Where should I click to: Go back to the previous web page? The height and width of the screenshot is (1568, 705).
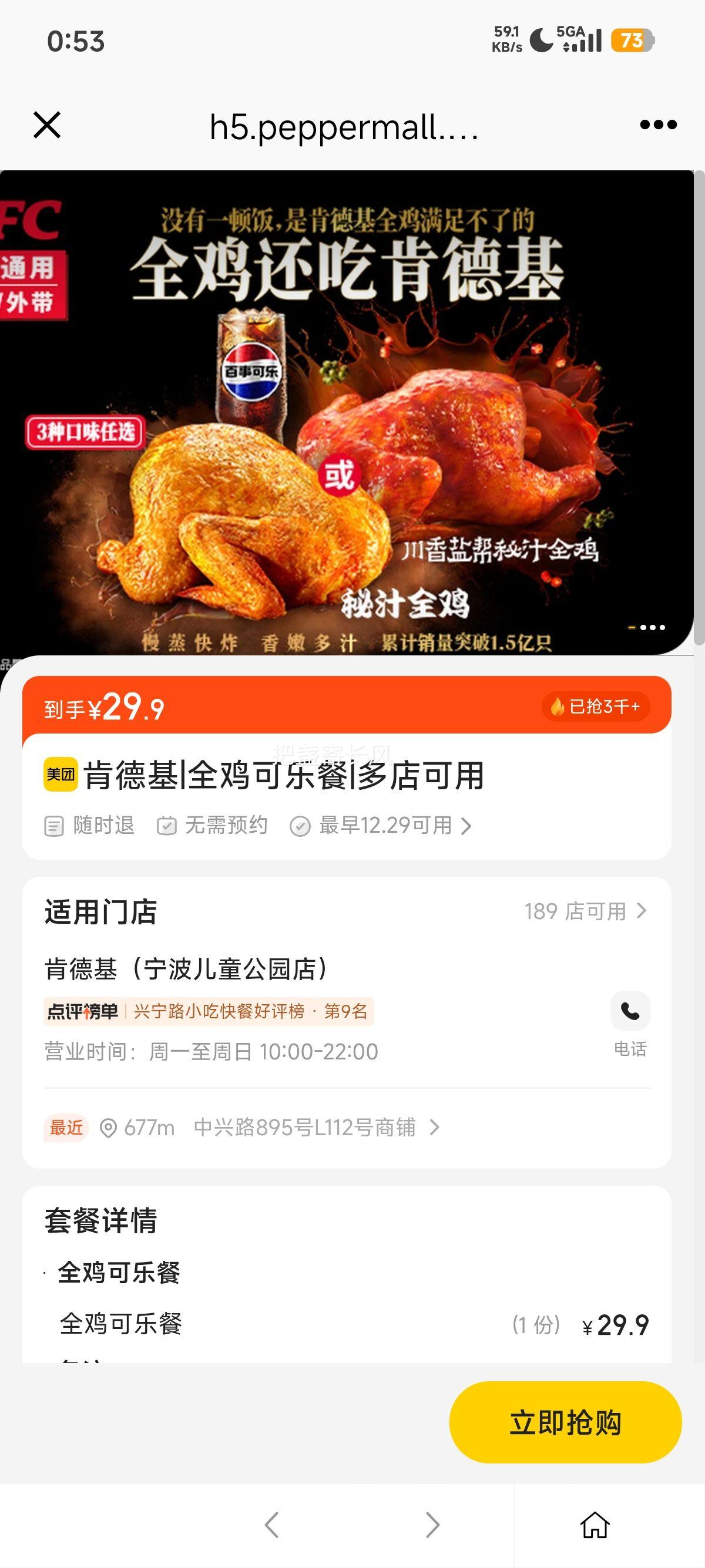pos(271,1525)
